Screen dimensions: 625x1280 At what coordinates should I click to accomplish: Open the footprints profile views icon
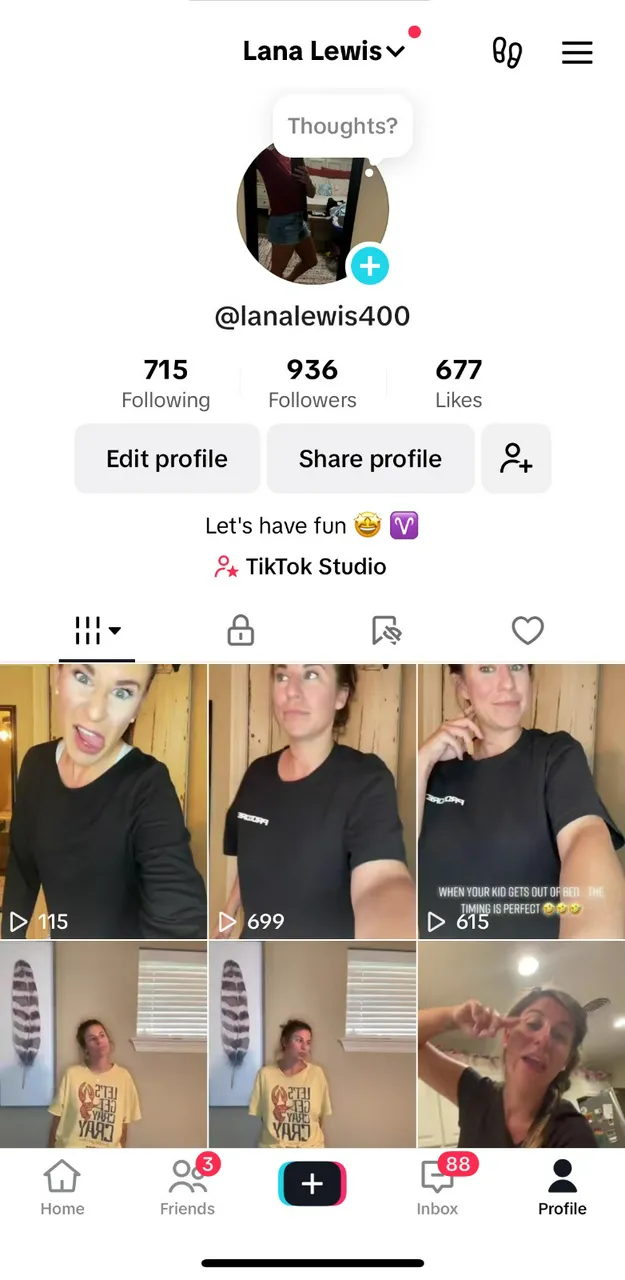click(x=507, y=52)
